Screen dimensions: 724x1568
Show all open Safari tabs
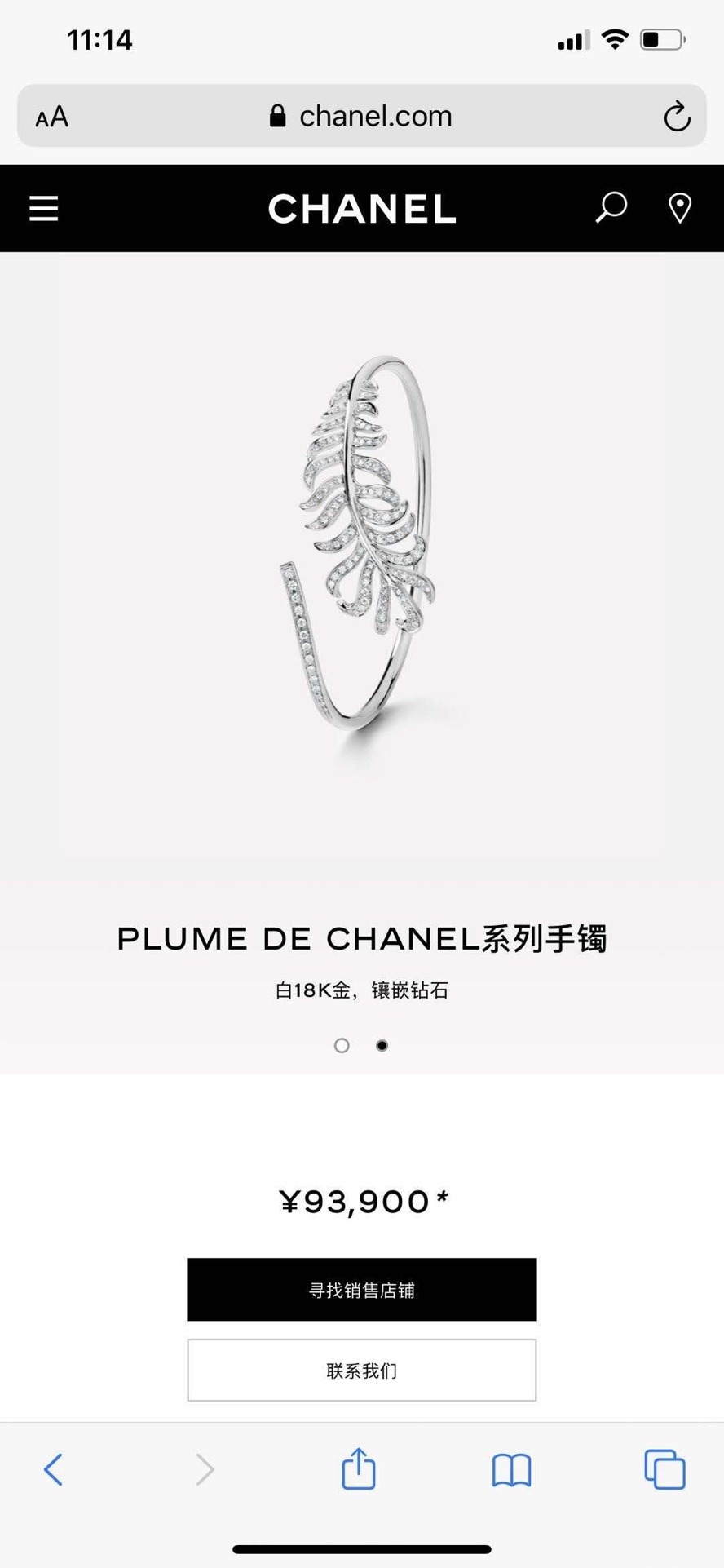click(664, 1469)
